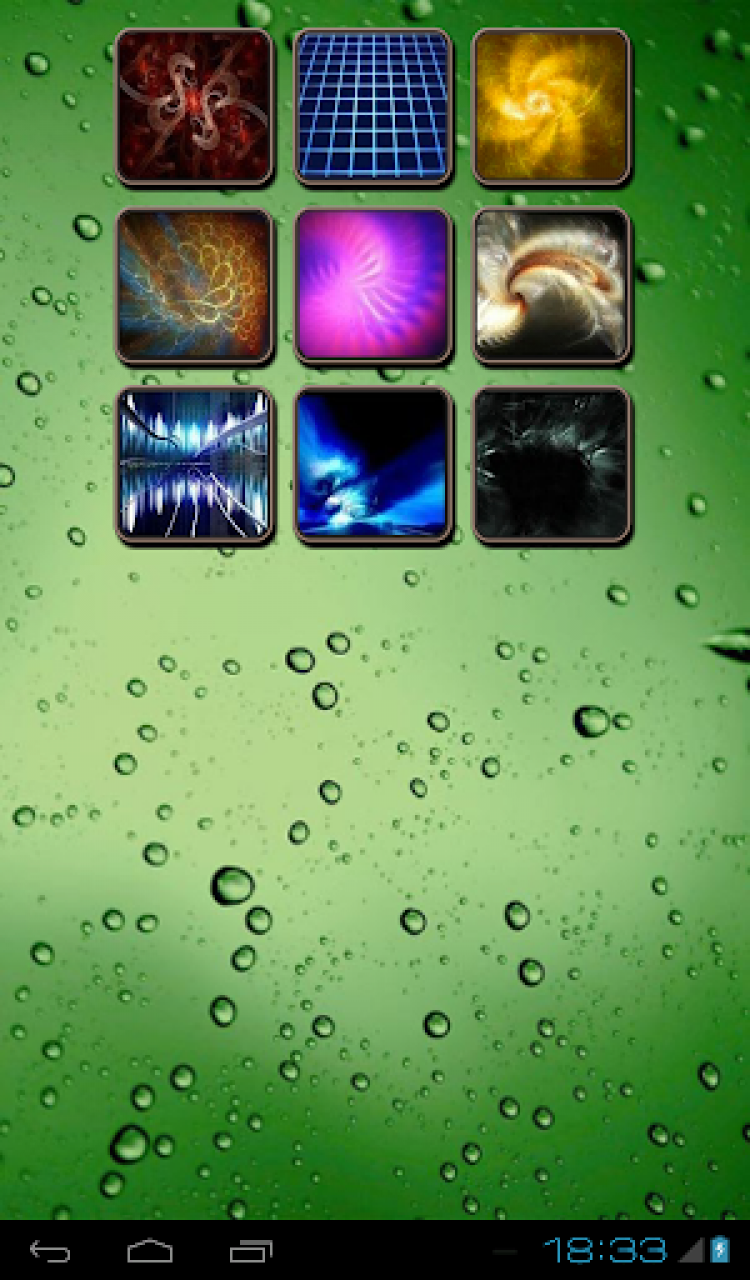This screenshot has width=750, height=1280.
Task: Select the blue equalizer bars thumbnail
Action: click(195, 465)
